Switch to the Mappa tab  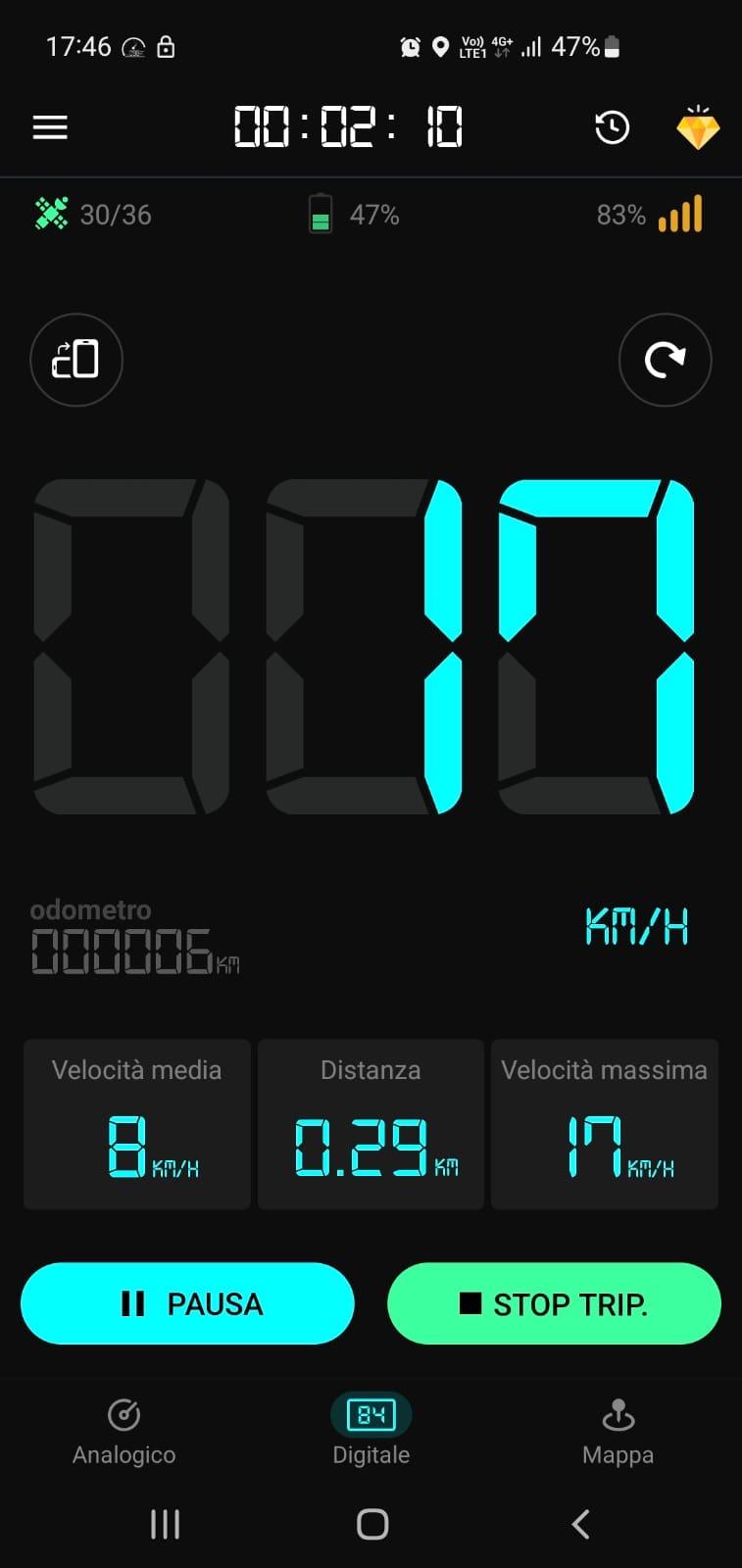click(618, 1432)
